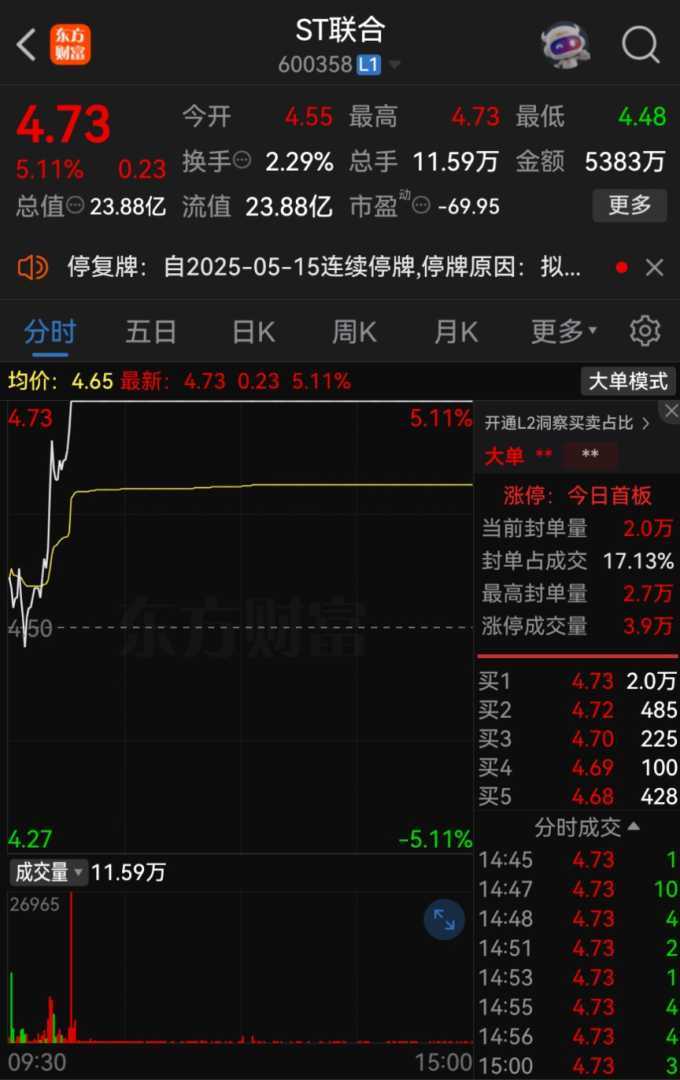Collapse the 分时成交 trade list
Image resolution: width=680 pixels, height=1080 pixels.
588,828
